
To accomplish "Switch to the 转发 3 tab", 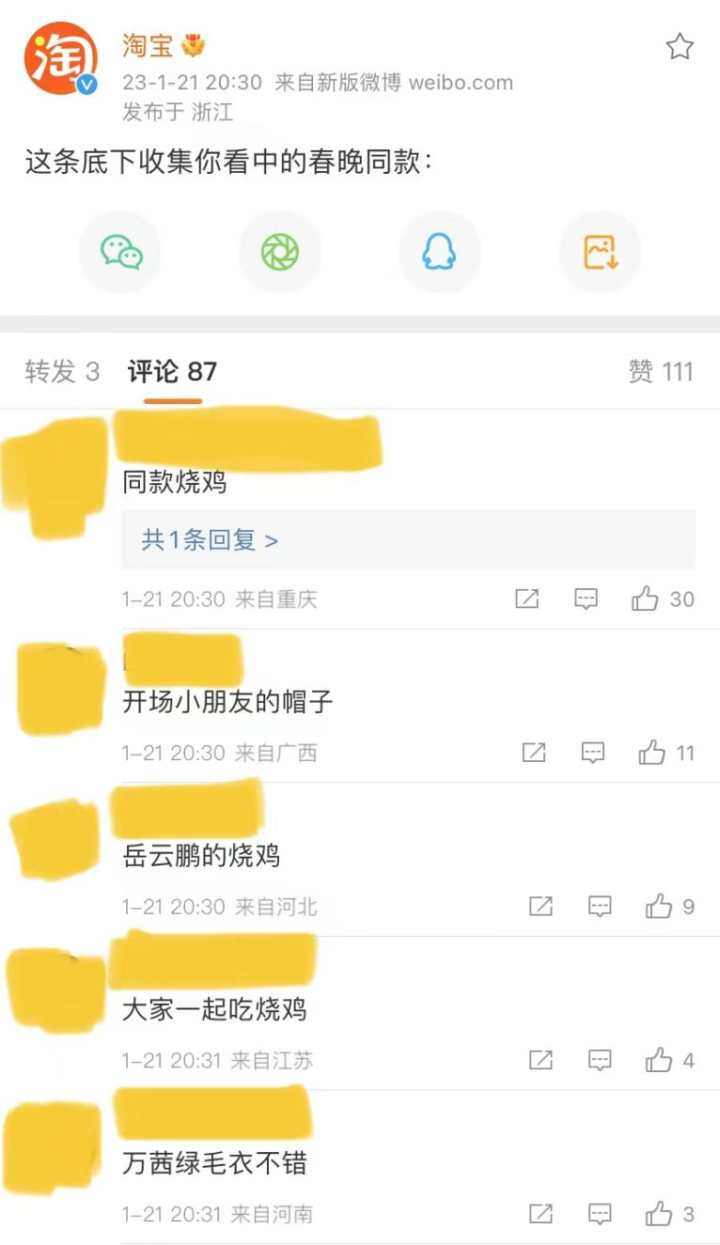I will point(62,372).
